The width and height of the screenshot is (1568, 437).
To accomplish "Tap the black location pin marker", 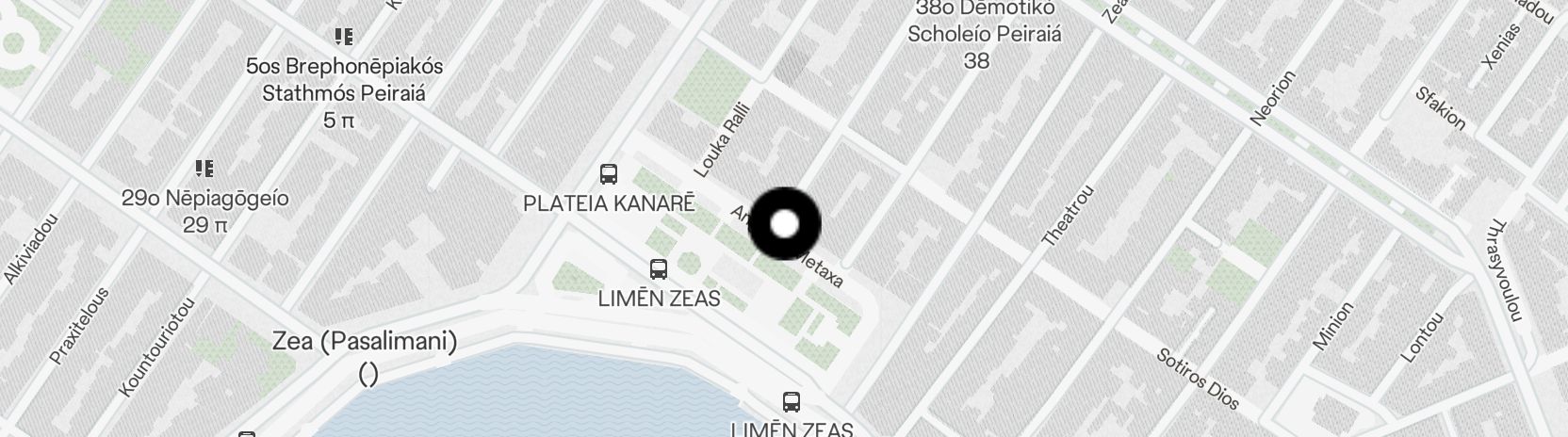I will point(785,224).
